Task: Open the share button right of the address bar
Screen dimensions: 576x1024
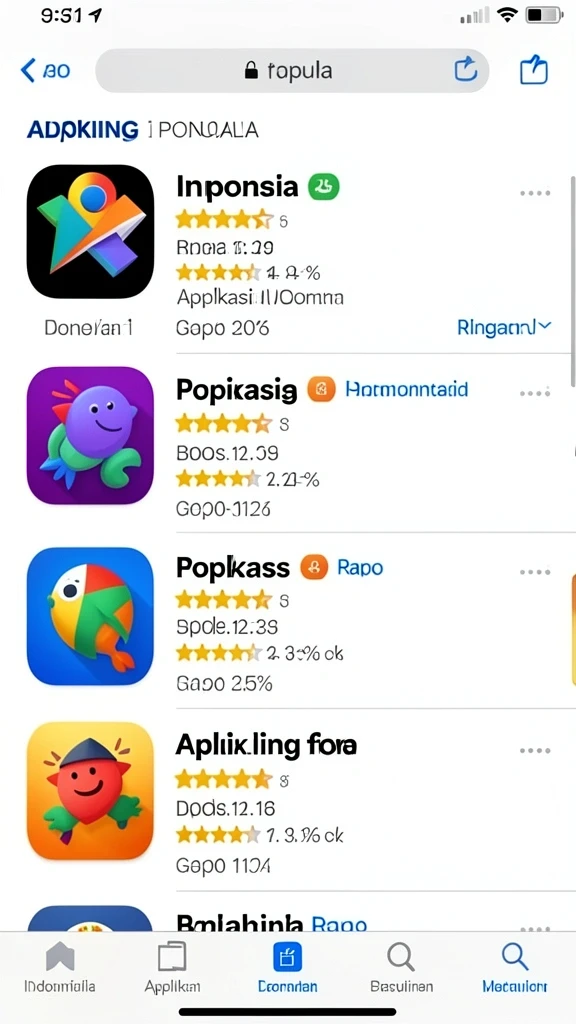Action: tap(534, 70)
